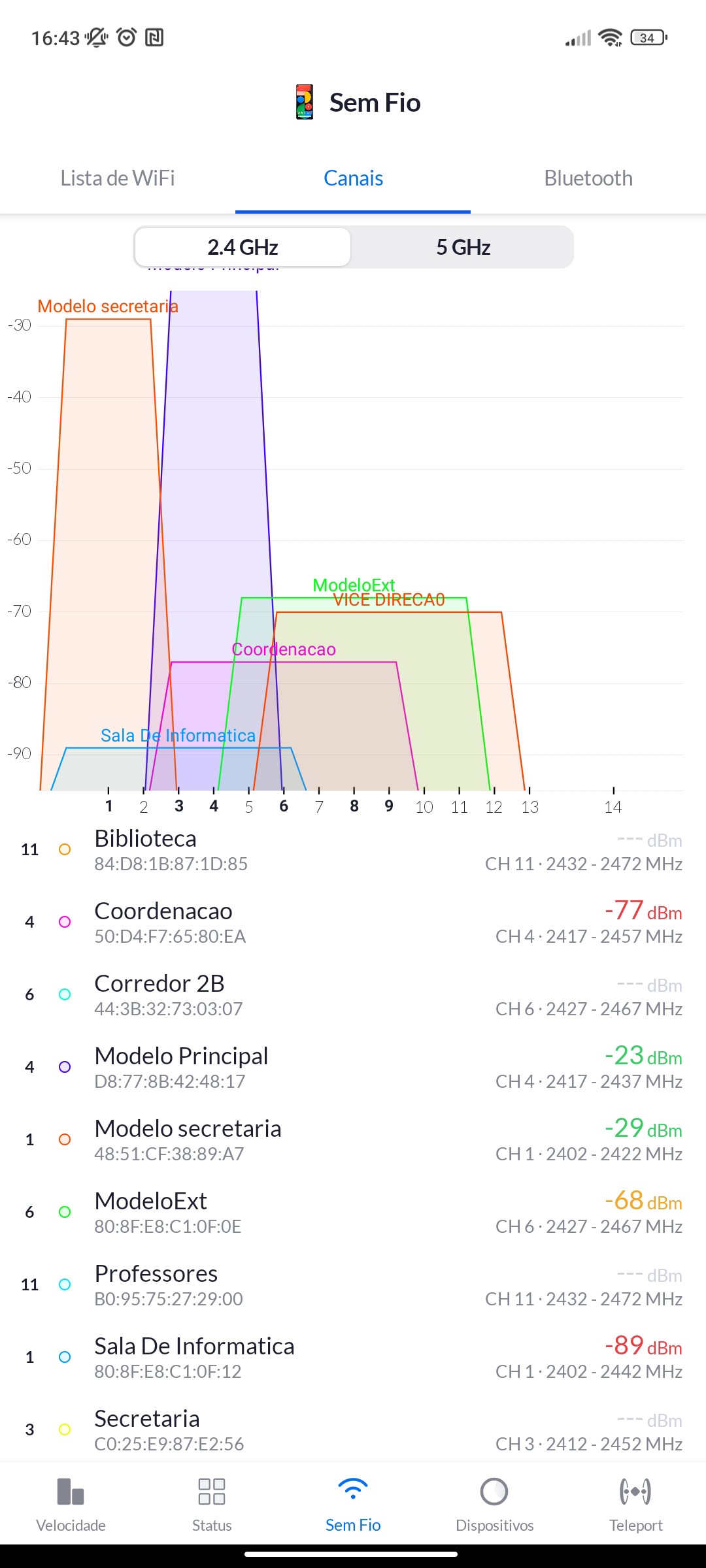Tap the Corredor 2B network row

pos(353,995)
